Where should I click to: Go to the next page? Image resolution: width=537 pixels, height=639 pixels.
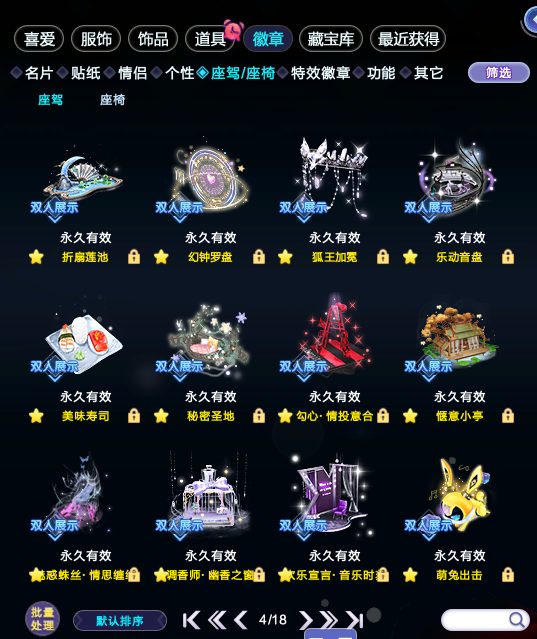pos(305,620)
